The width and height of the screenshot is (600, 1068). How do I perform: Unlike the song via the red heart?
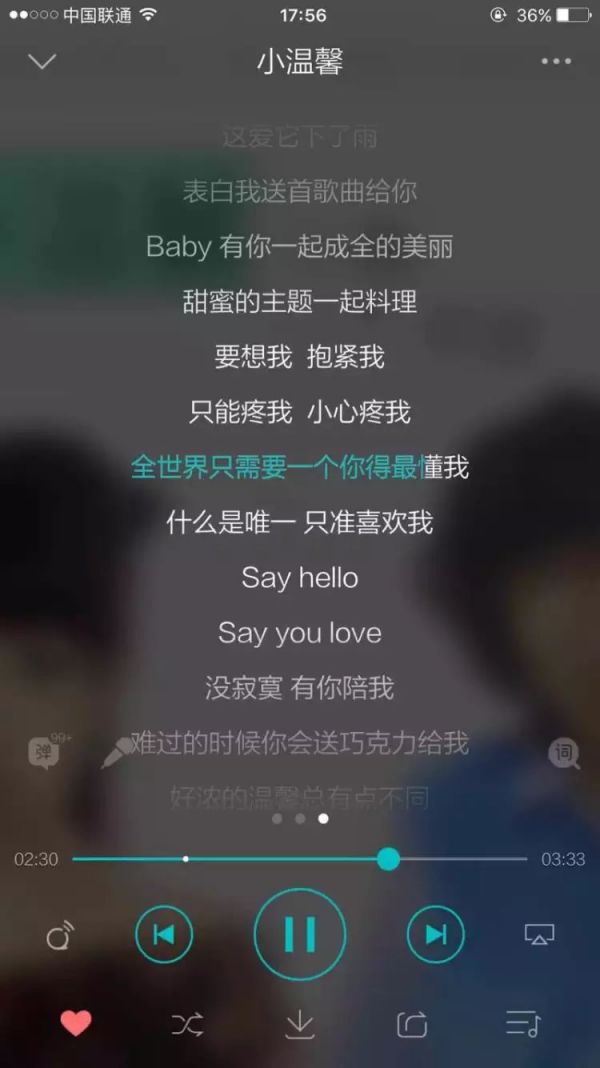click(76, 1023)
